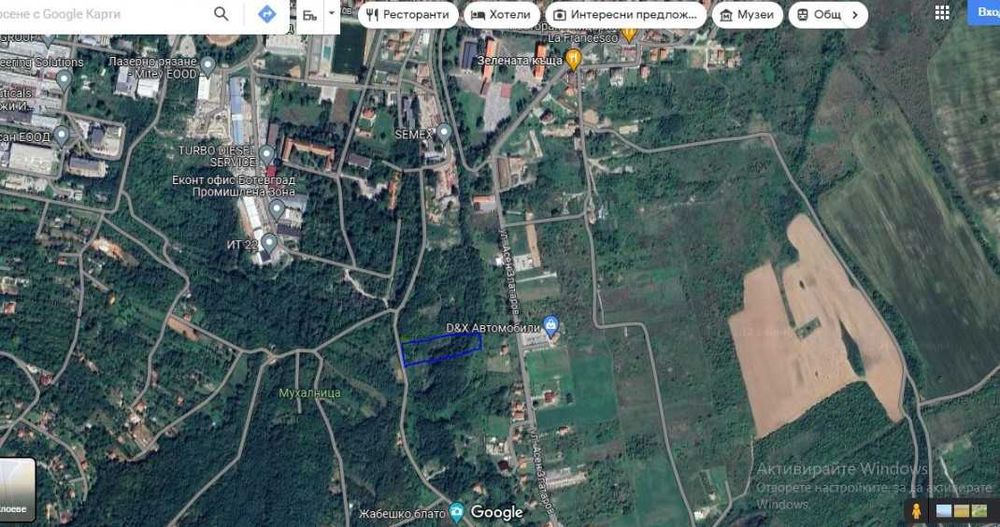Activate the Street View pegman

click(916, 511)
